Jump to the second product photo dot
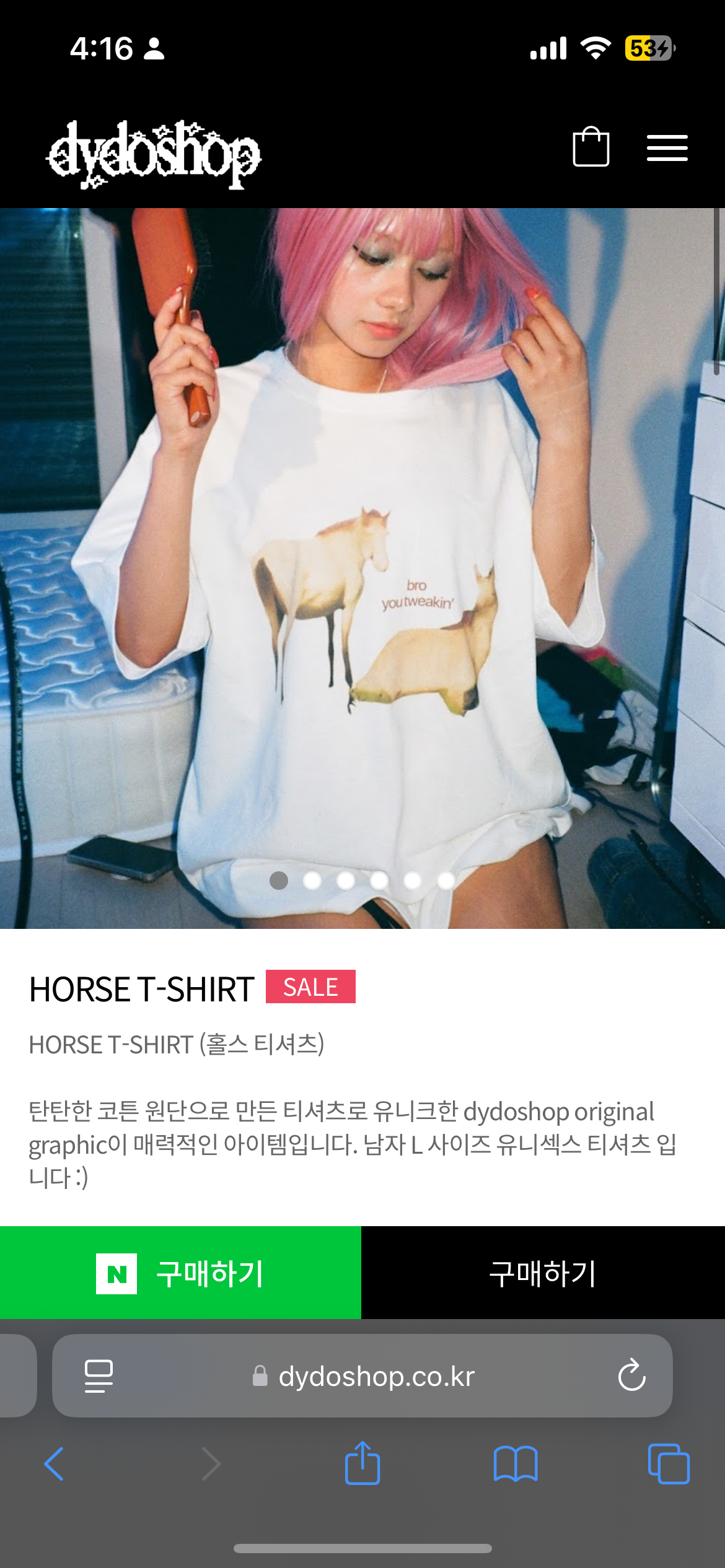Screen dimensions: 725x1568 point(312,880)
